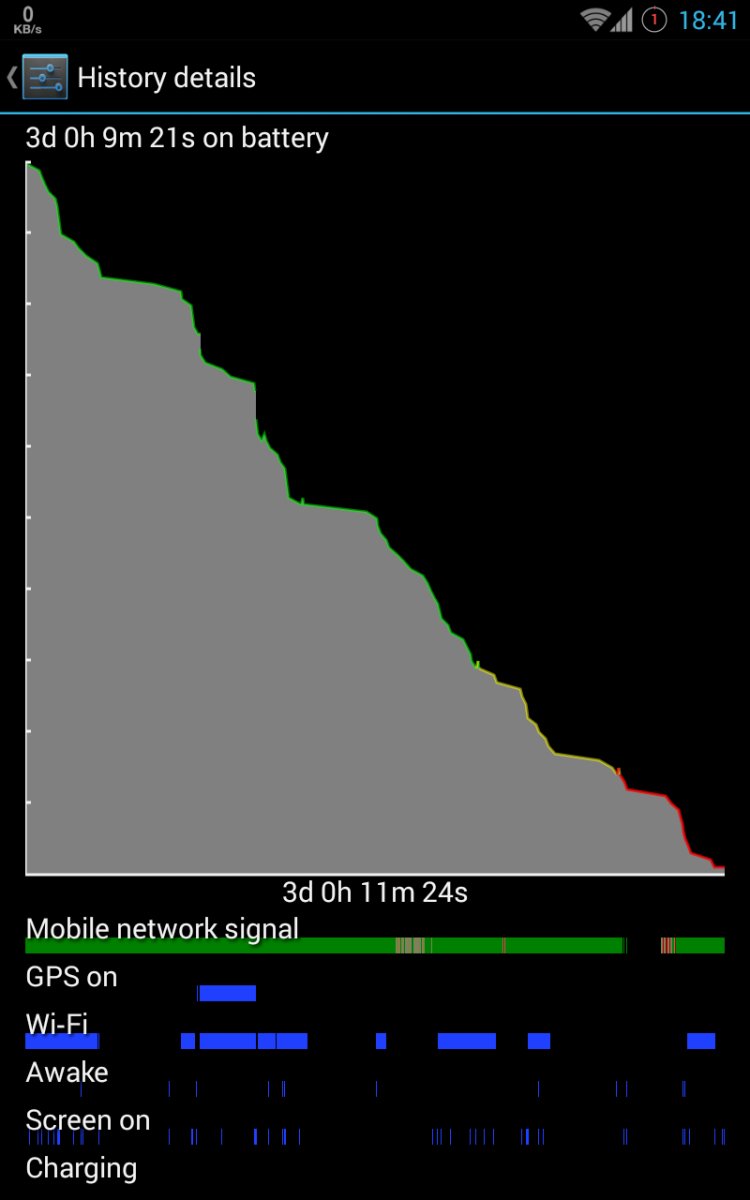Viewport: 750px width, 1200px height.
Task: Go back using the History details icon
Action: pyautogui.click(x=44, y=77)
